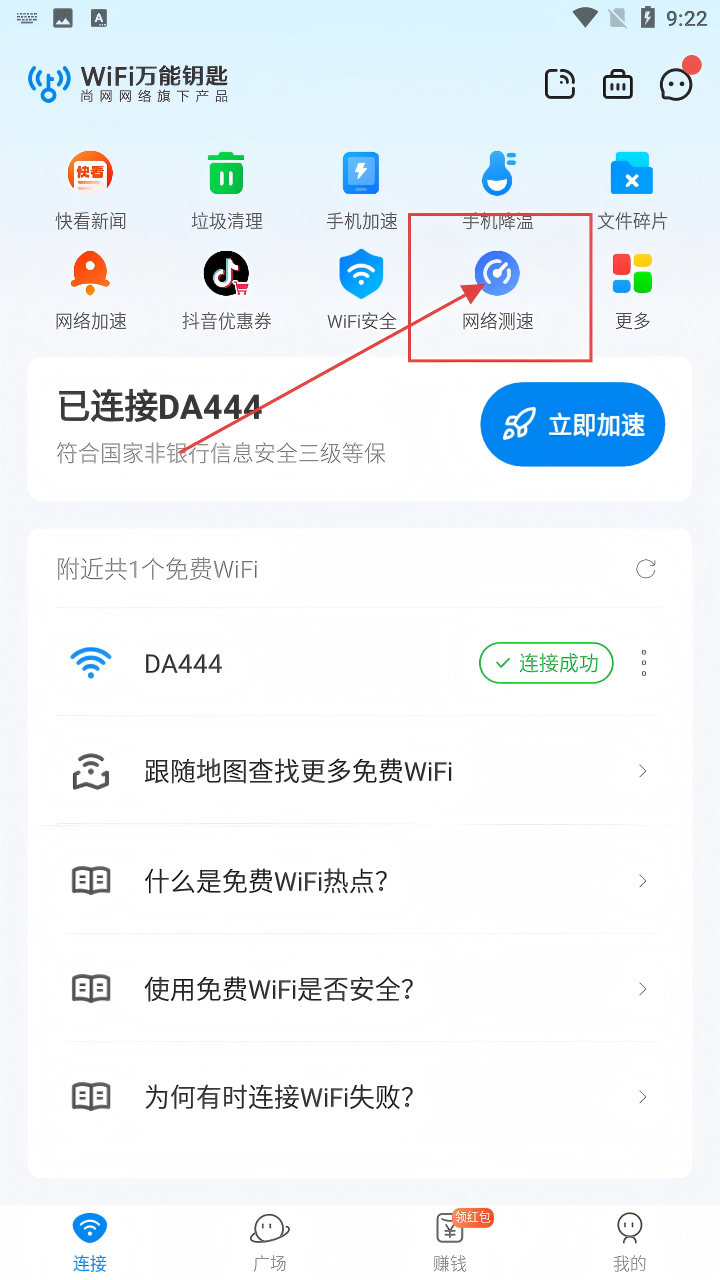This screenshot has height=1280, width=720.
Task: Open 快看新闻 shortcut
Action: pyautogui.click(x=91, y=190)
